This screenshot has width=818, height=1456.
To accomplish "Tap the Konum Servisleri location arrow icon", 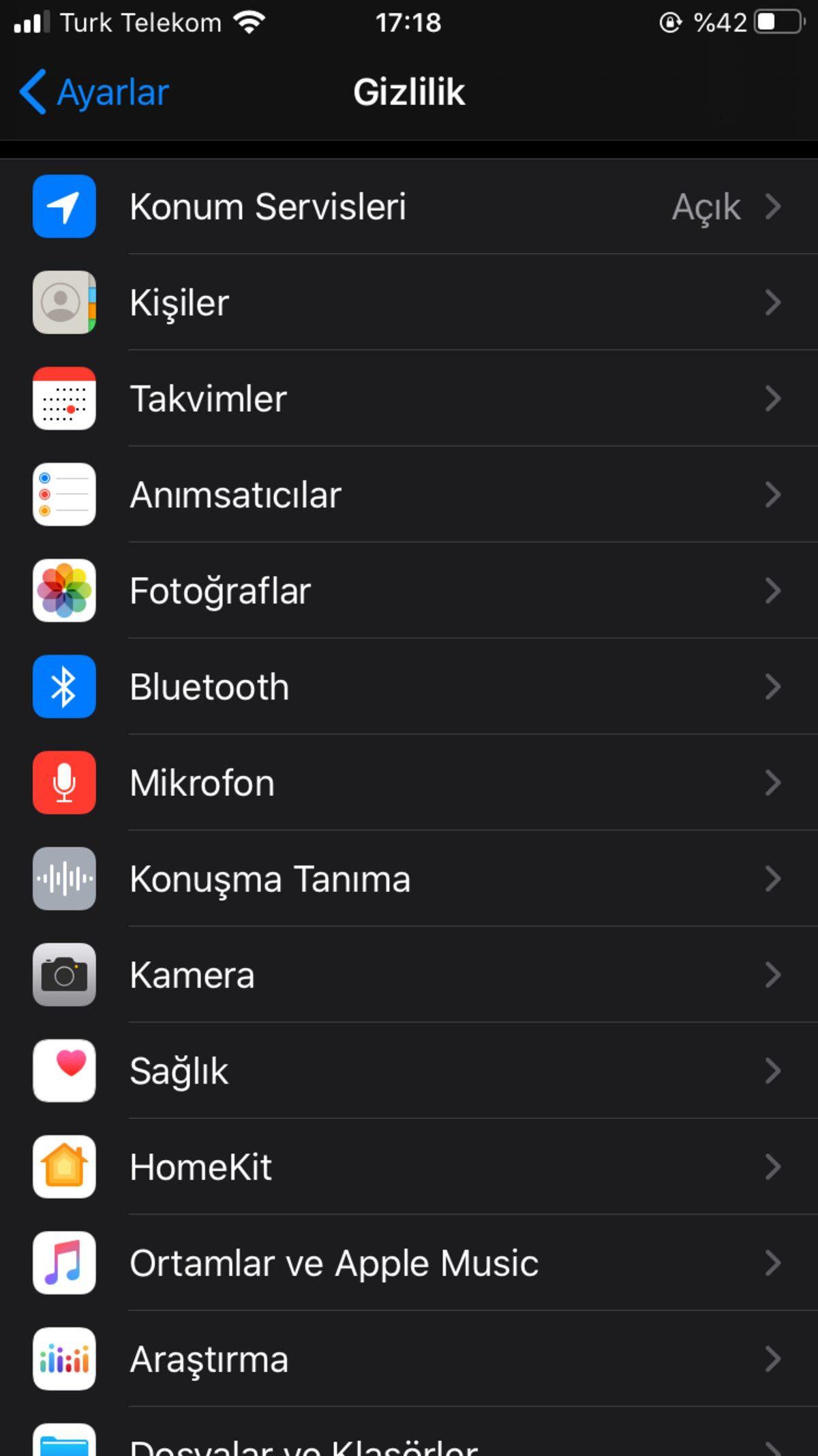I will click(63, 206).
